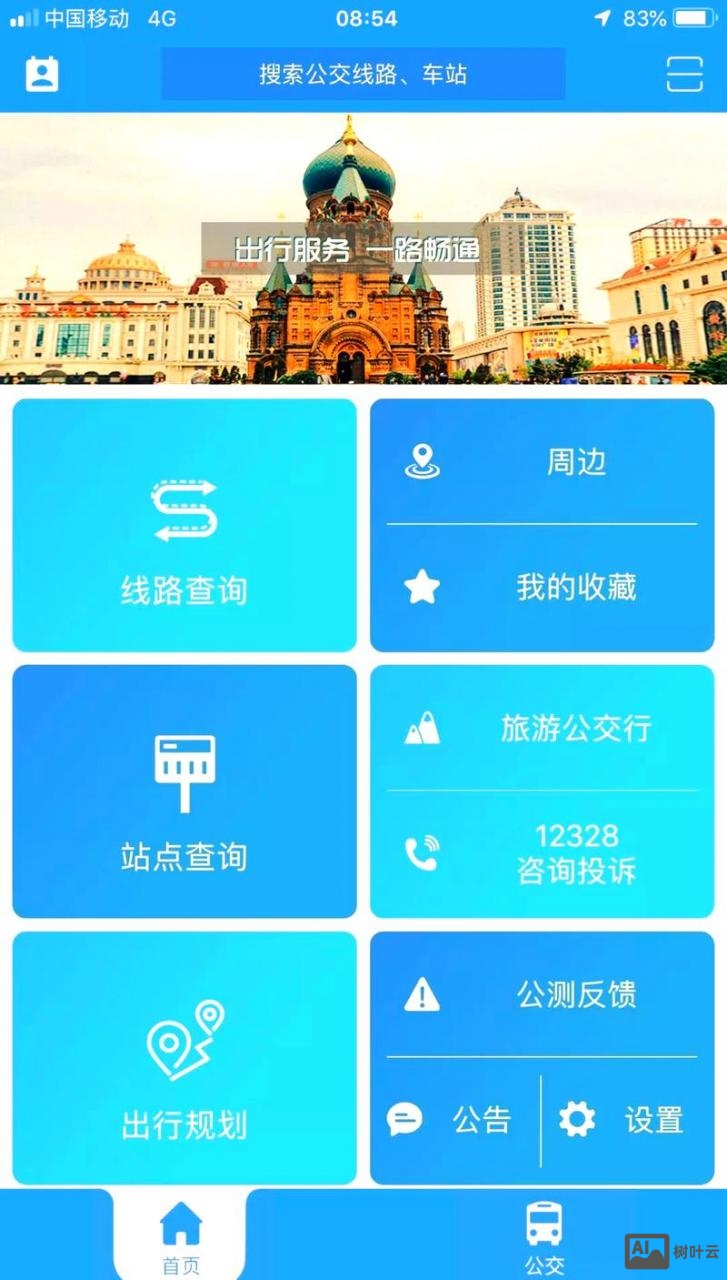727x1280 pixels.
Task: Open the 设置 settings gear icon
Action: coord(575,1116)
